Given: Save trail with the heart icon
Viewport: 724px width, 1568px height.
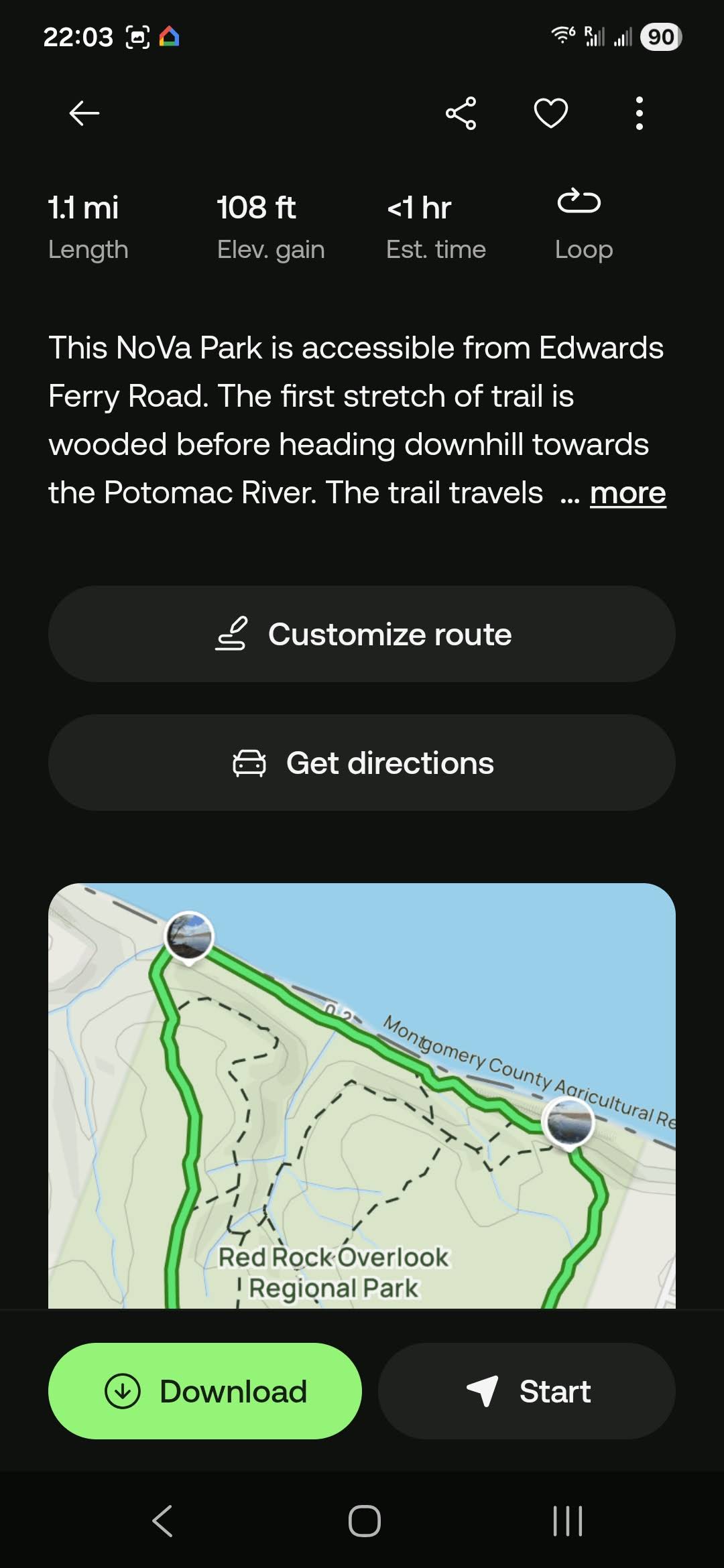Looking at the screenshot, I should tap(550, 113).
